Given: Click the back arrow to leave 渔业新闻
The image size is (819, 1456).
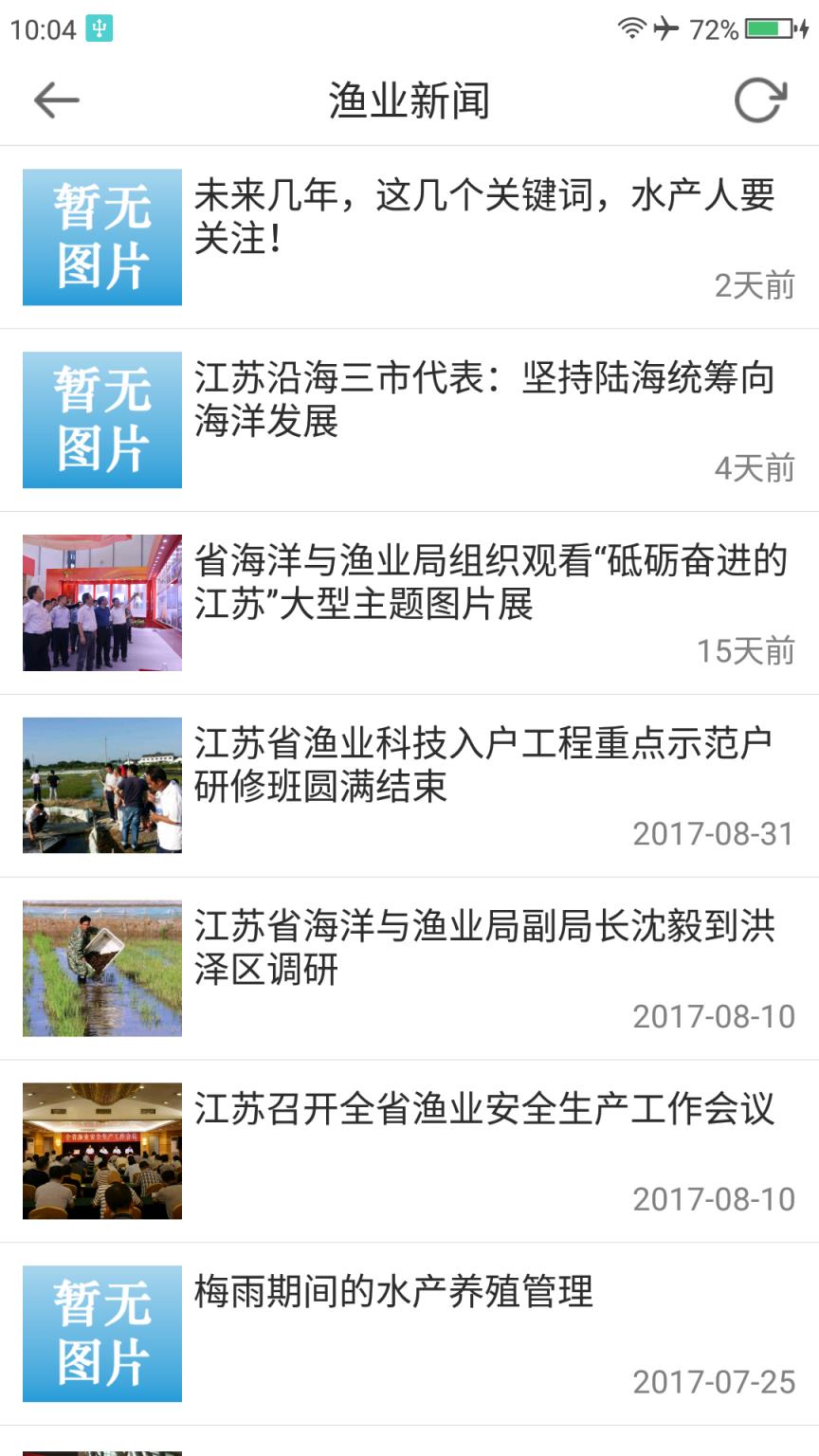Looking at the screenshot, I should 55,99.
